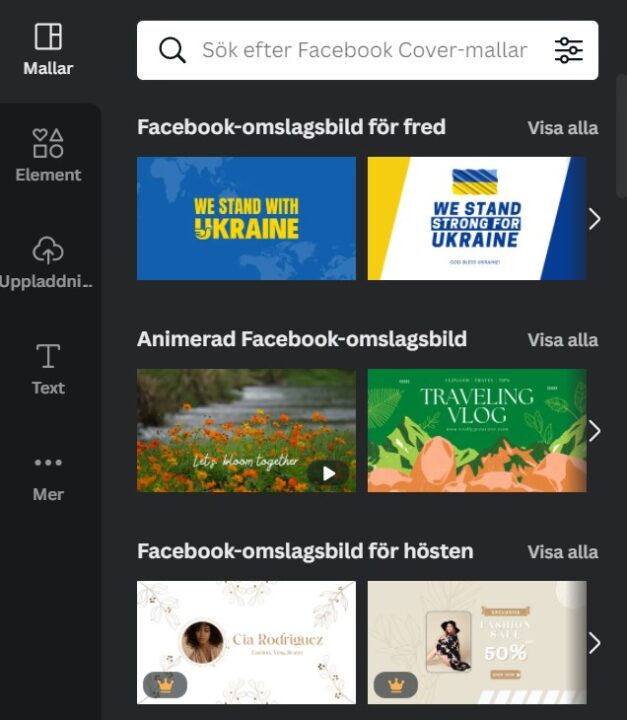Open the Cia Rodriguez autumn template
The height and width of the screenshot is (720, 627).
[246, 642]
